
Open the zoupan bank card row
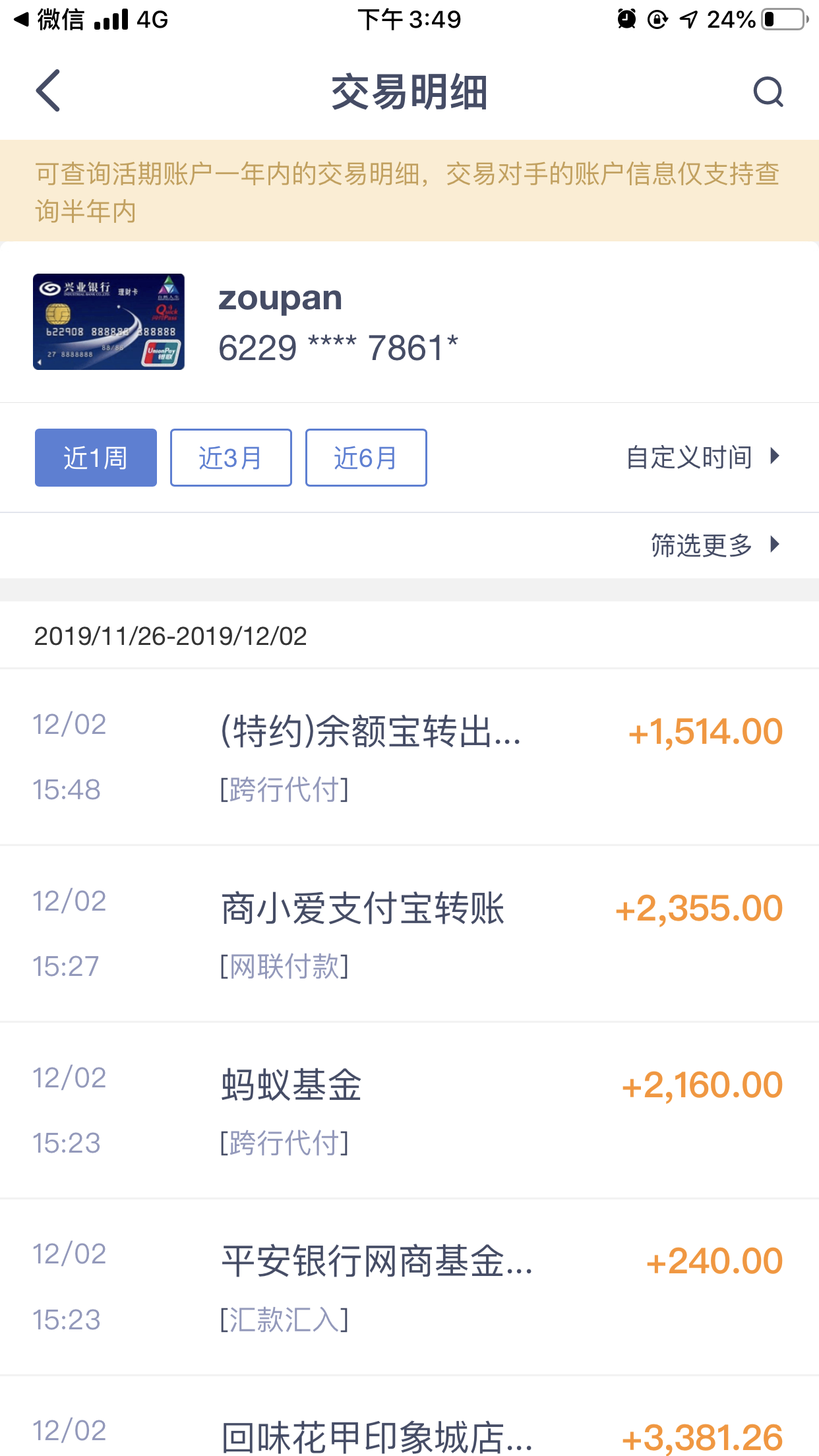point(409,322)
